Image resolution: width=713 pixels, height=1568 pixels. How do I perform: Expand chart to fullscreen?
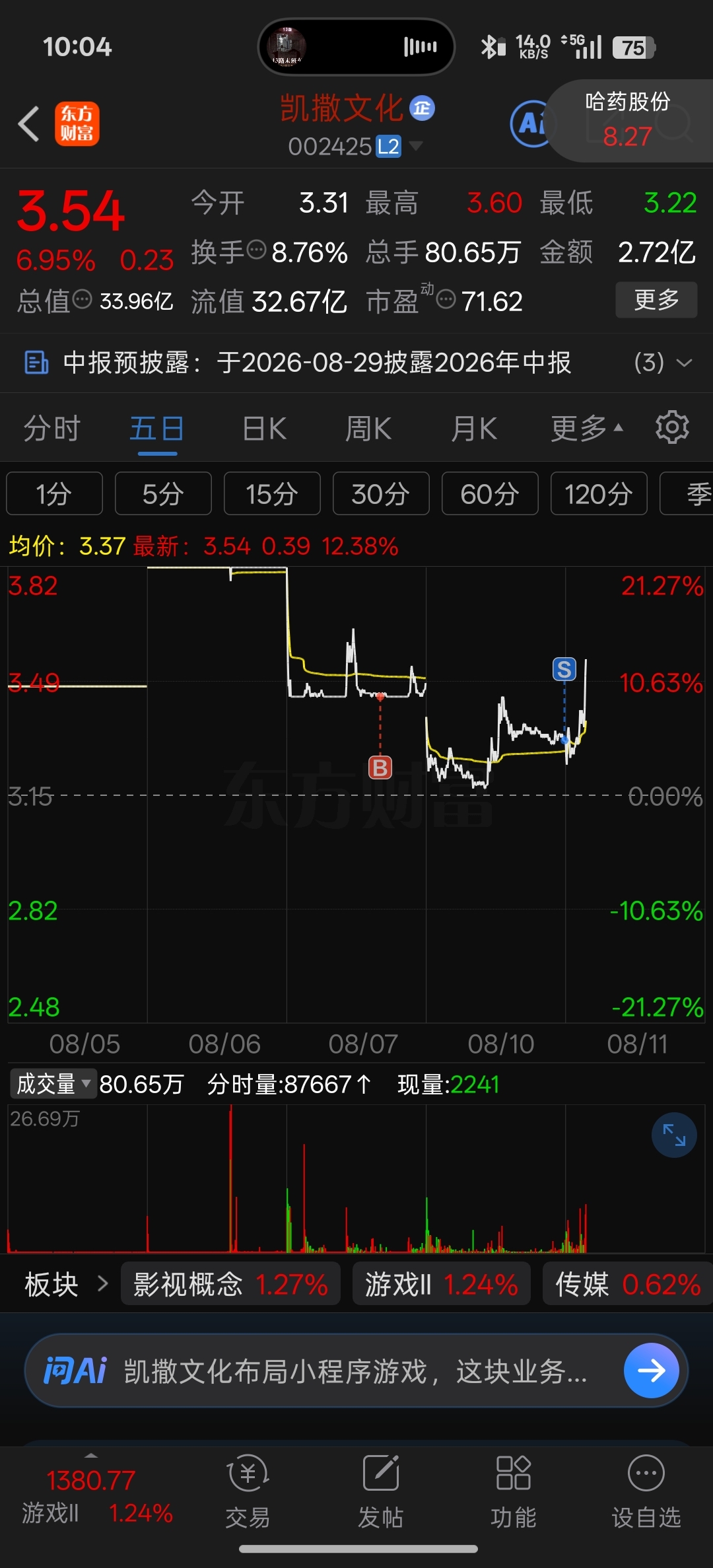(674, 1135)
